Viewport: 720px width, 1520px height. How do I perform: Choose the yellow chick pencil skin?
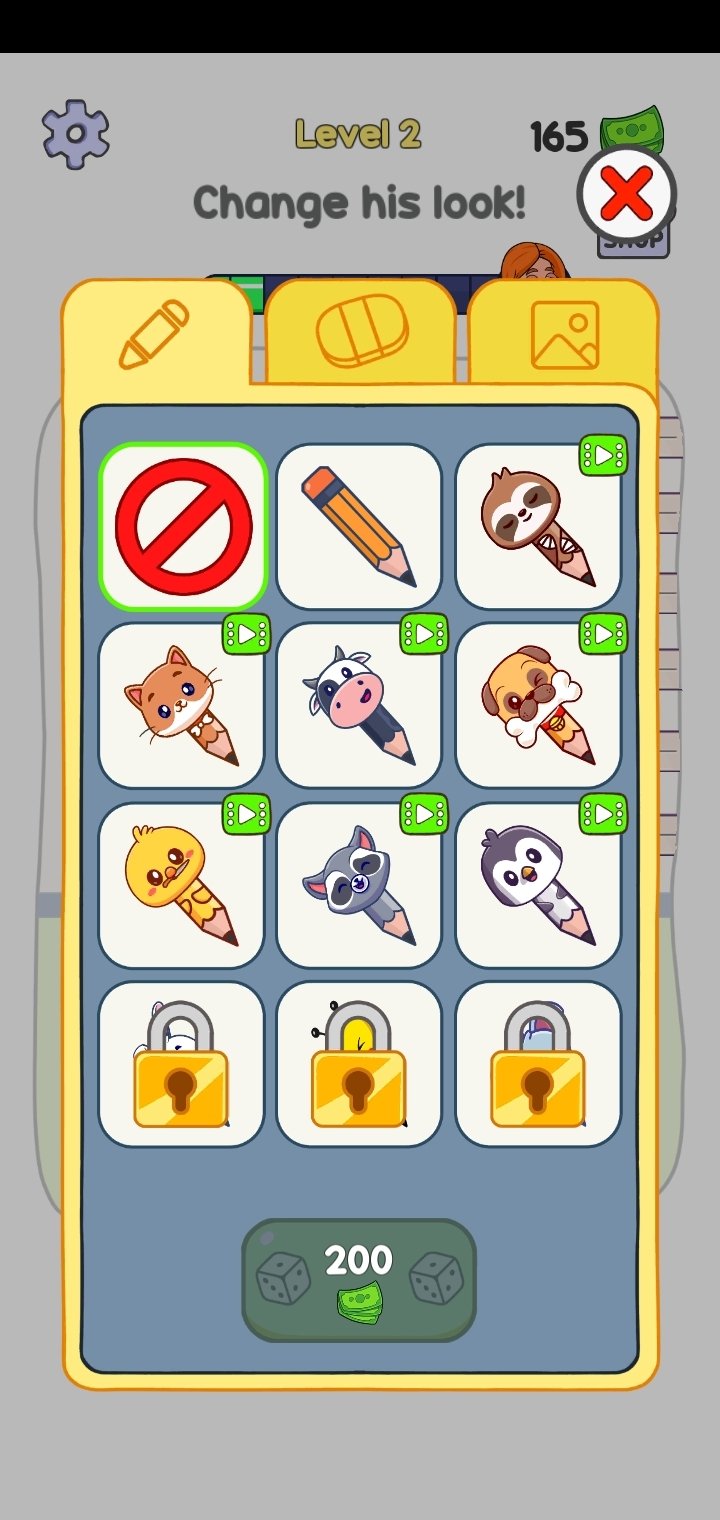coord(181,884)
